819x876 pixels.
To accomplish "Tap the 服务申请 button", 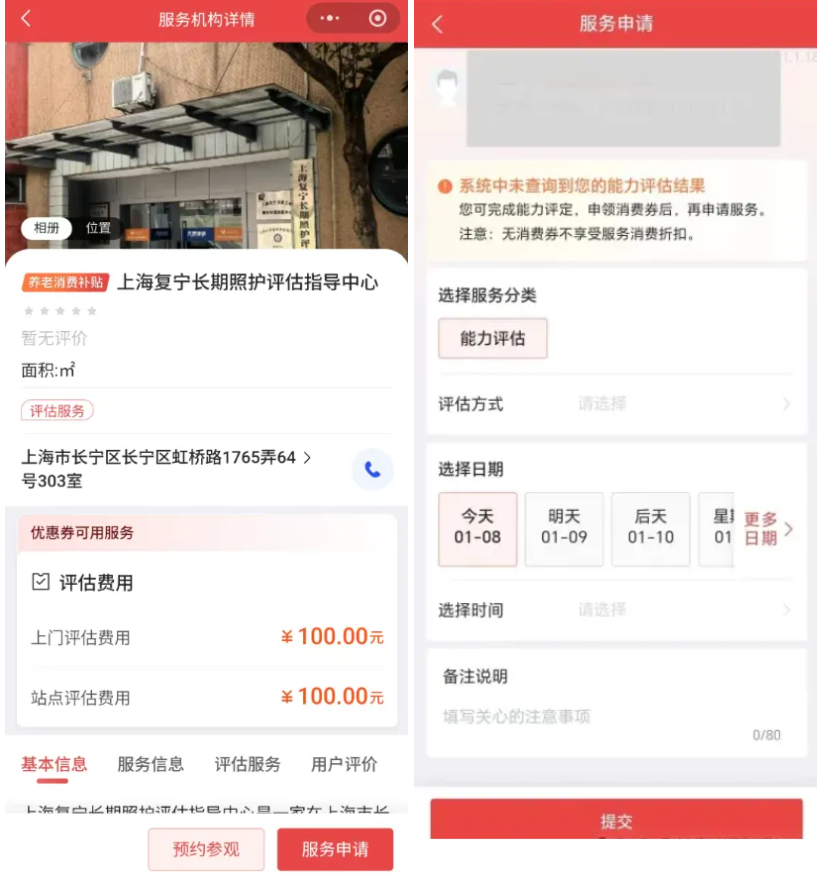I will 335,849.
